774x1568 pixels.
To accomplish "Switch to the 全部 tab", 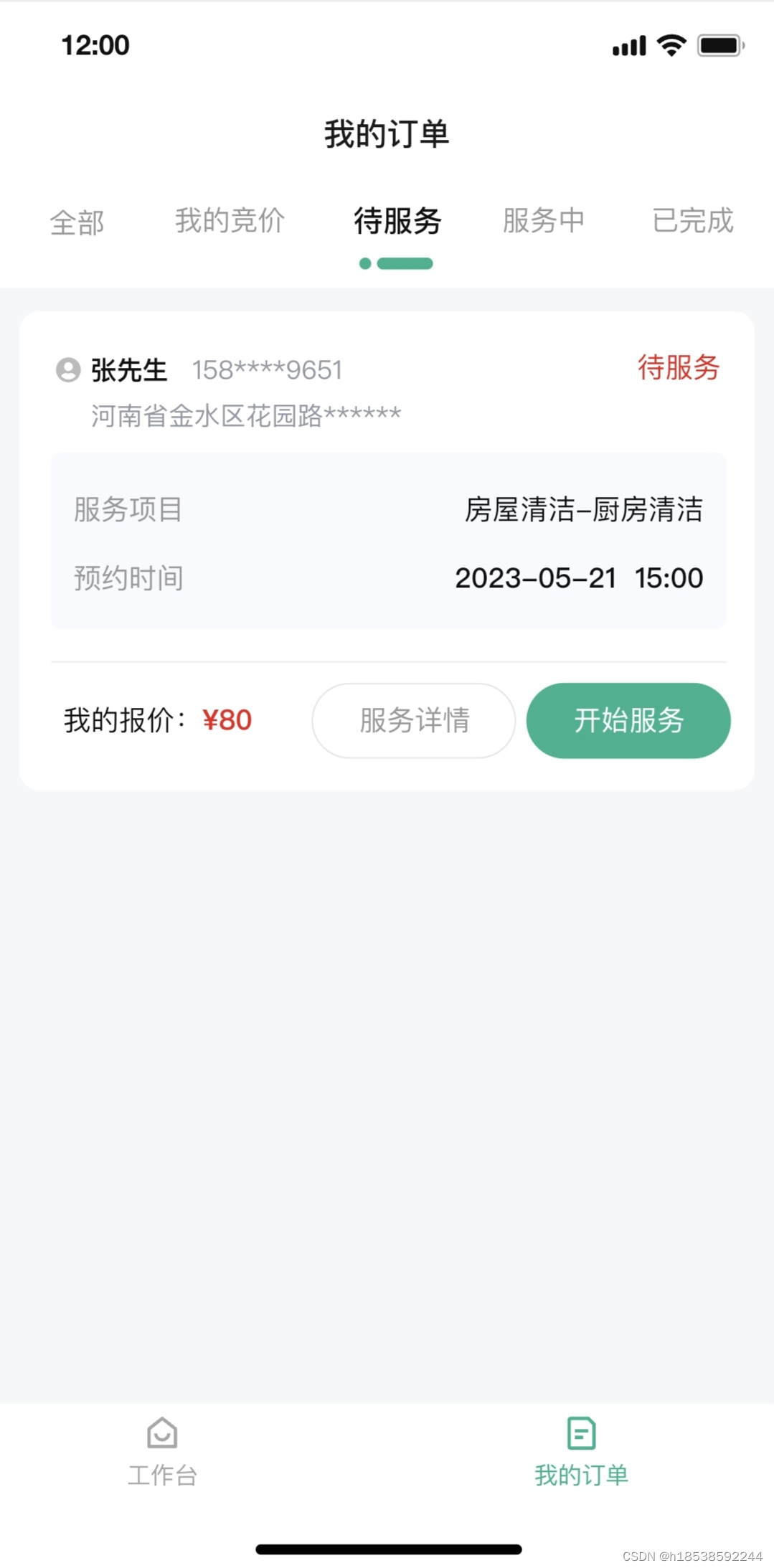I will click(77, 222).
